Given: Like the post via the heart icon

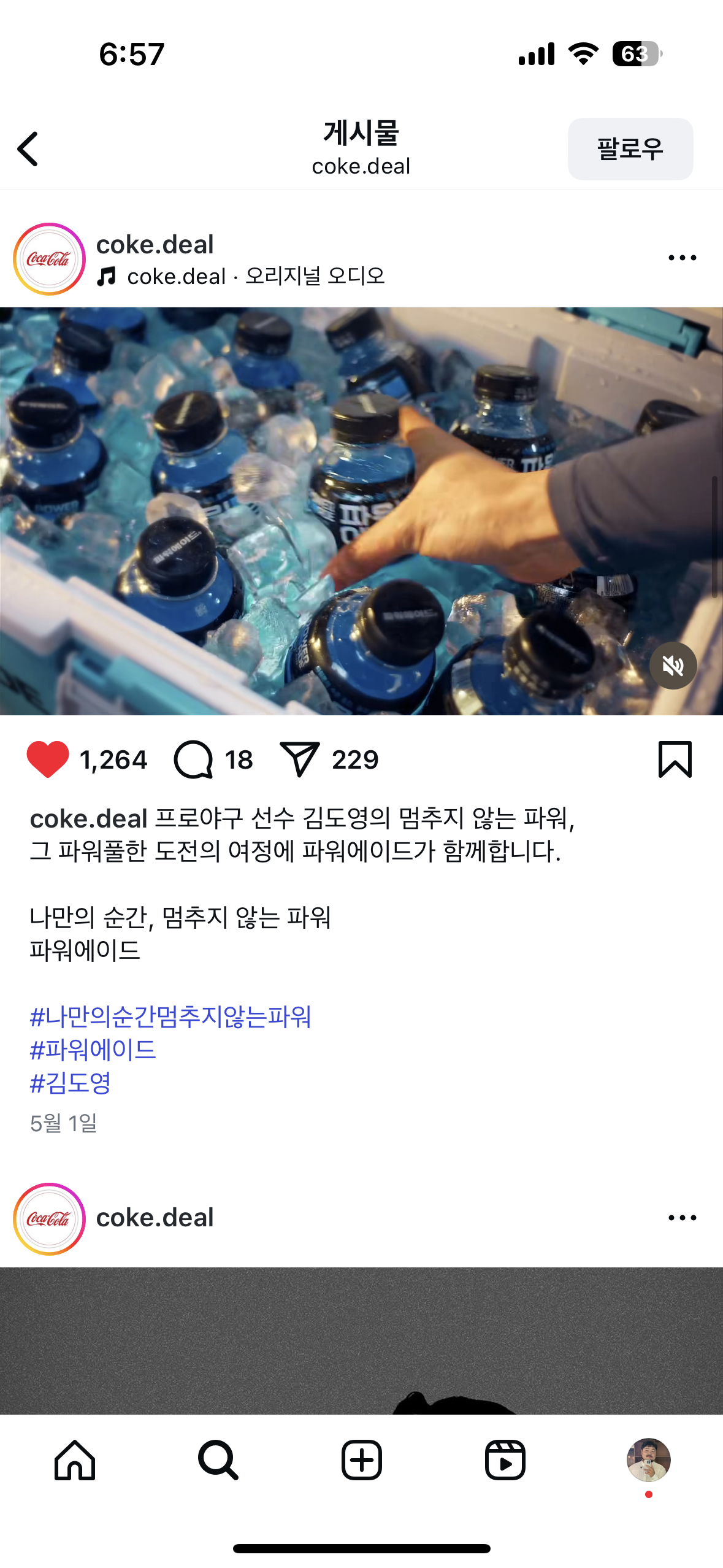Looking at the screenshot, I should point(48,759).
